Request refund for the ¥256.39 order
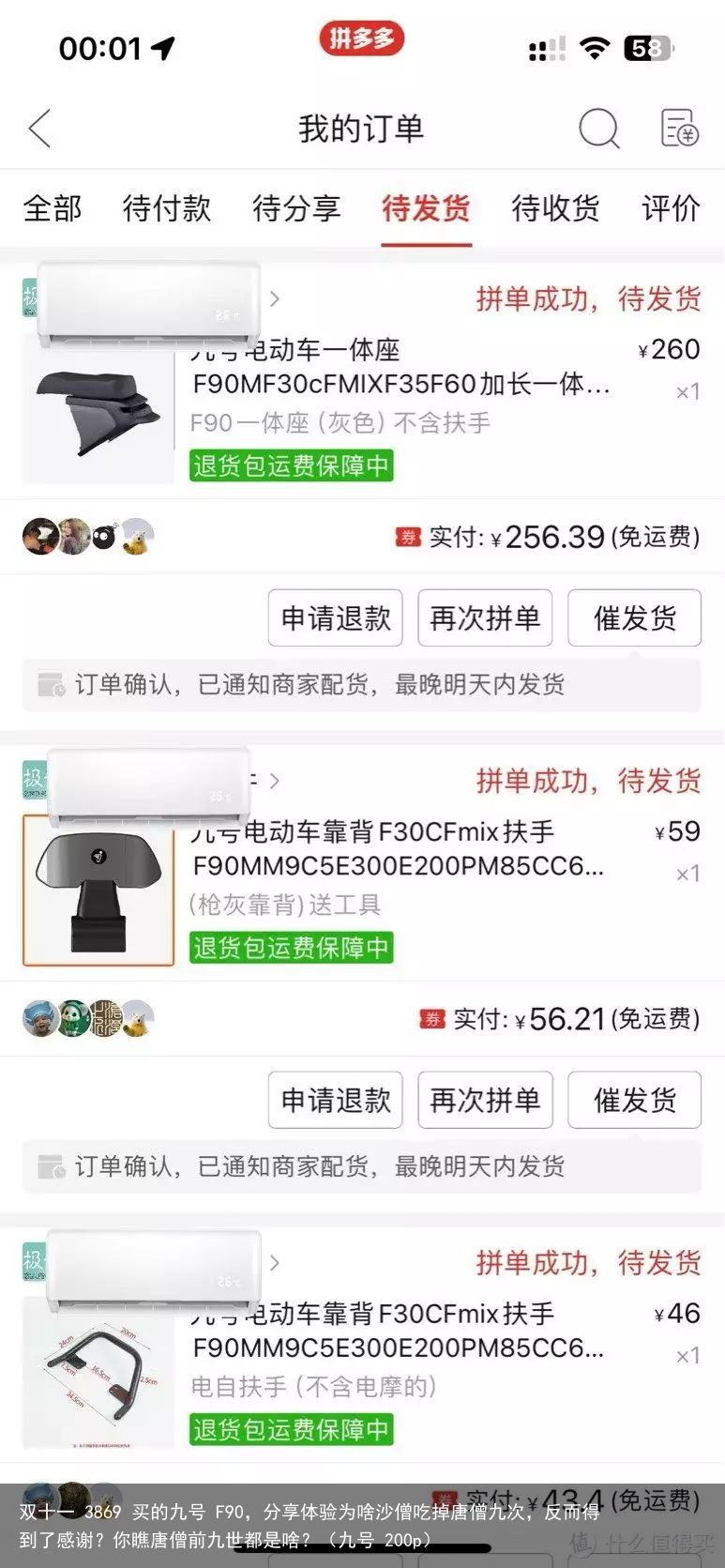 click(x=336, y=618)
